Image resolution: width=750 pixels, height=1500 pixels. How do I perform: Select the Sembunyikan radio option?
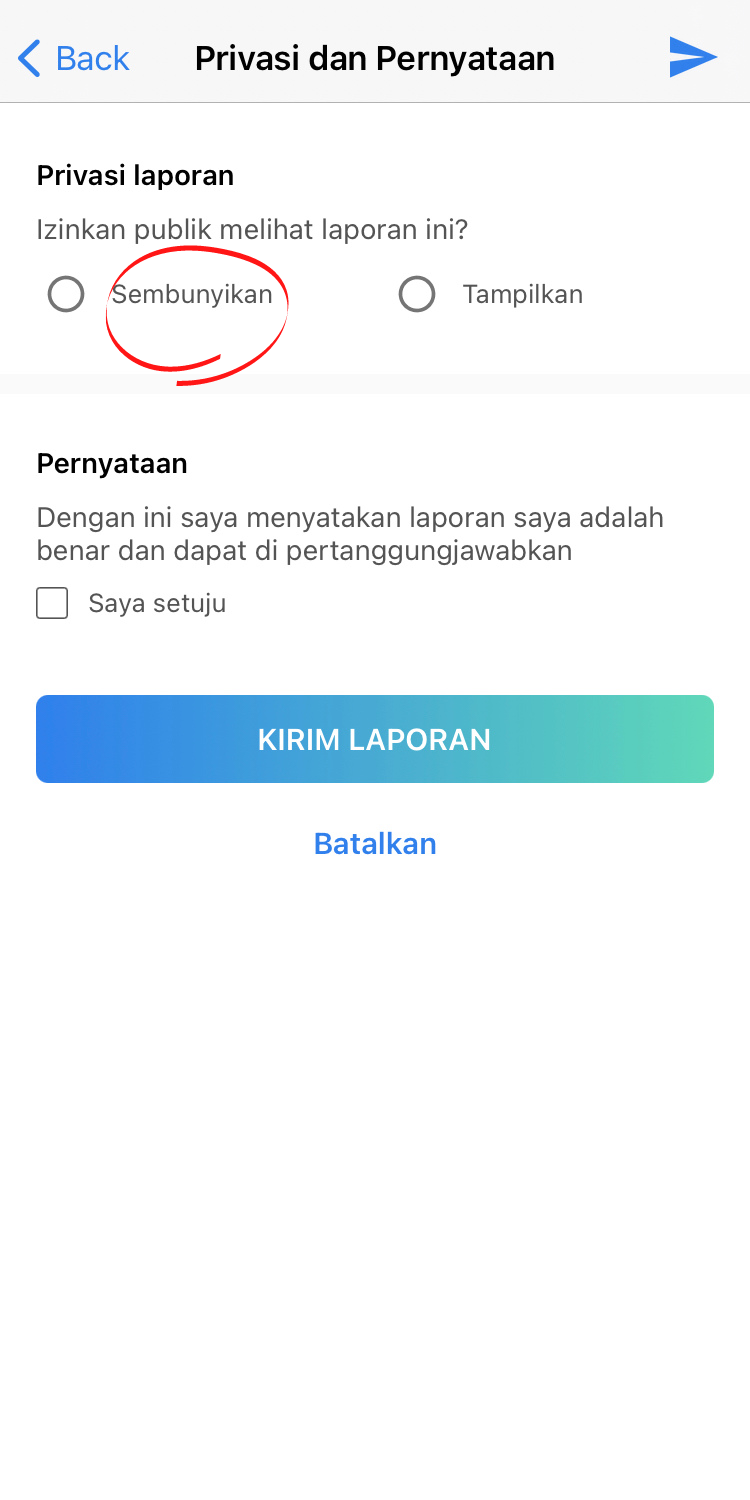point(66,294)
